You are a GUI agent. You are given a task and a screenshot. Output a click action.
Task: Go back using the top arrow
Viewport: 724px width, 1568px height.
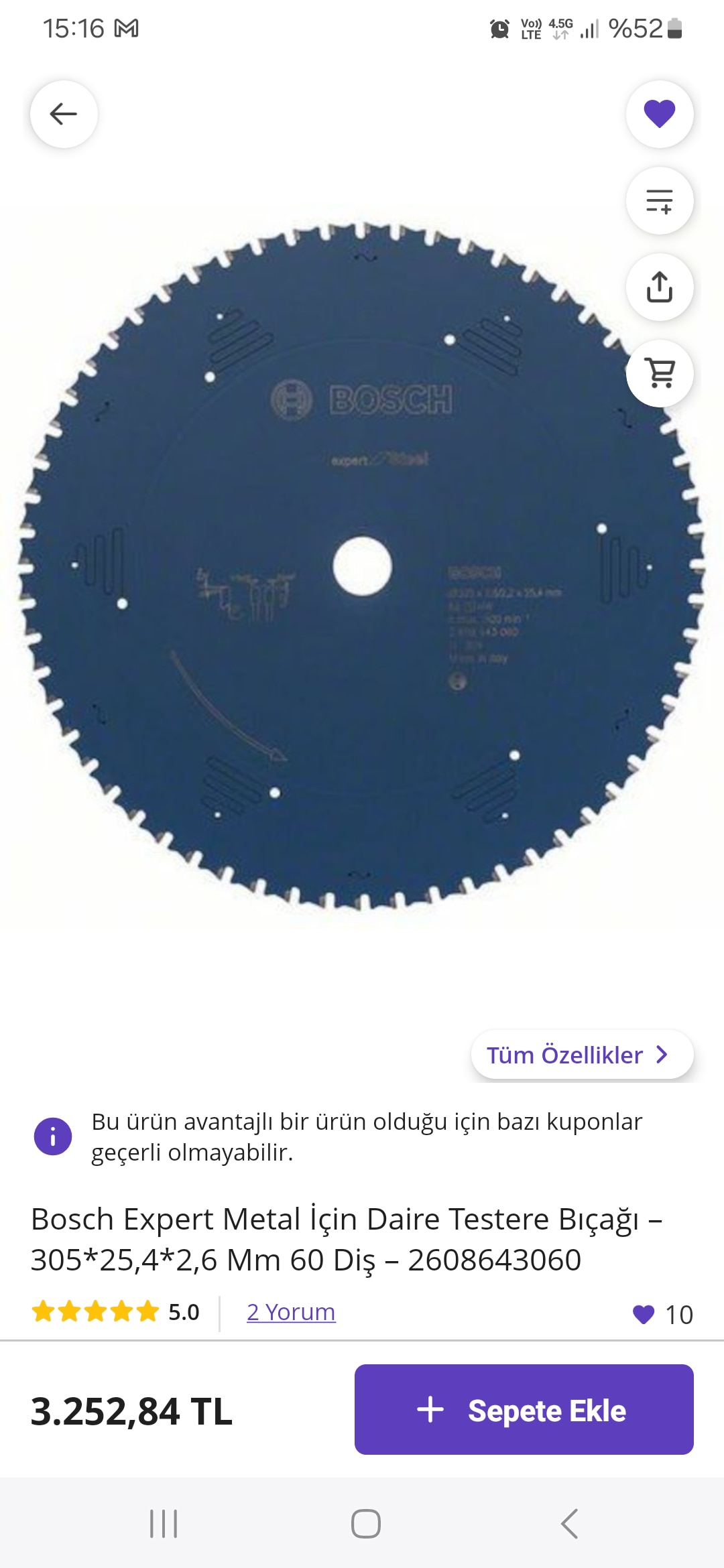tap(64, 114)
